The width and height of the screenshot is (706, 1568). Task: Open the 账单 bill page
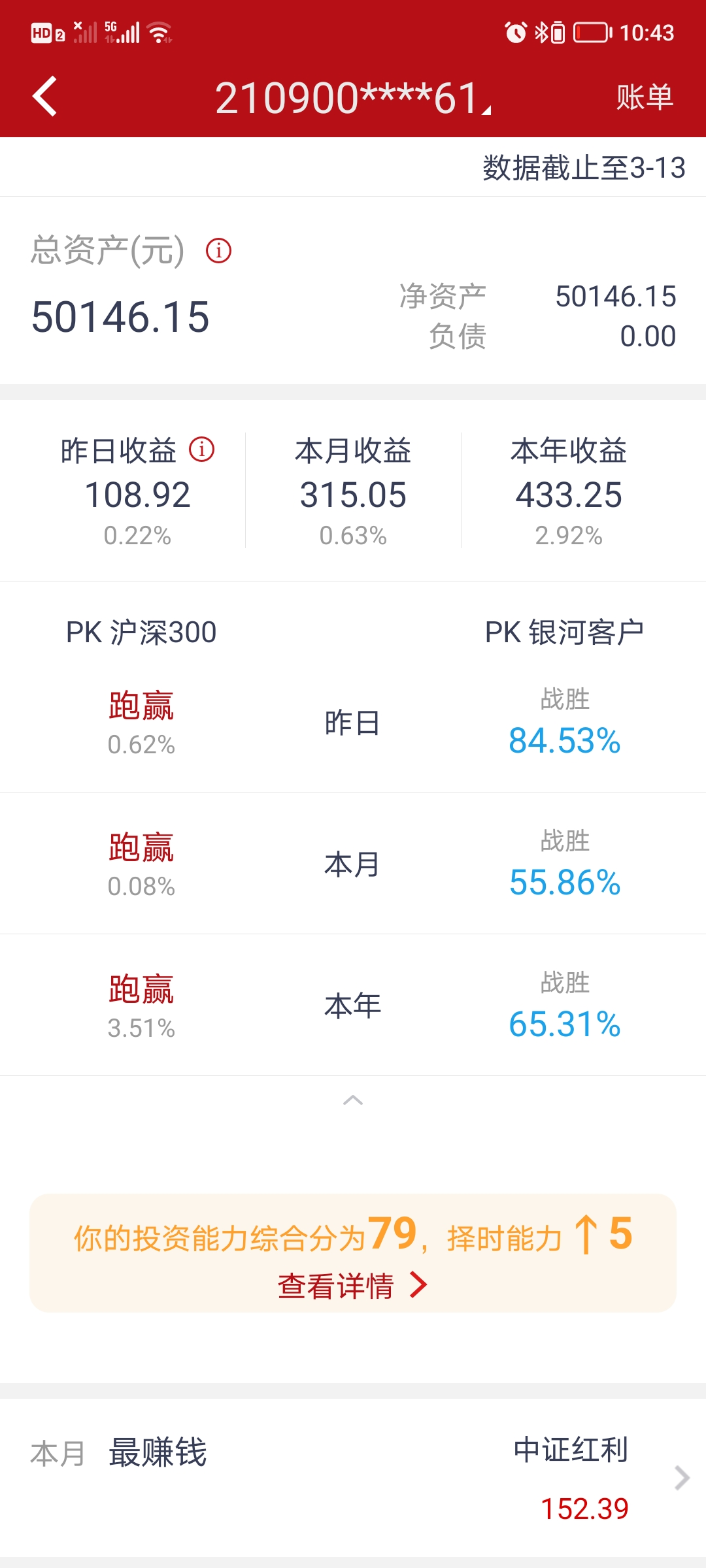pos(644,97)
